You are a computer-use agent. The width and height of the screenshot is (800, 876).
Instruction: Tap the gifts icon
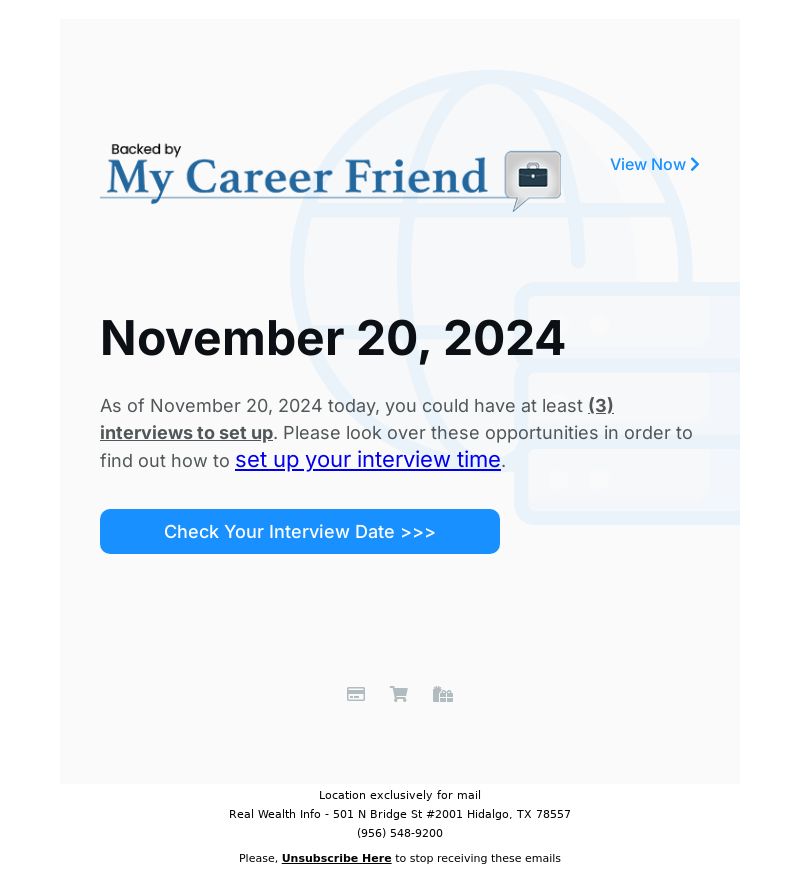[443, 694]
